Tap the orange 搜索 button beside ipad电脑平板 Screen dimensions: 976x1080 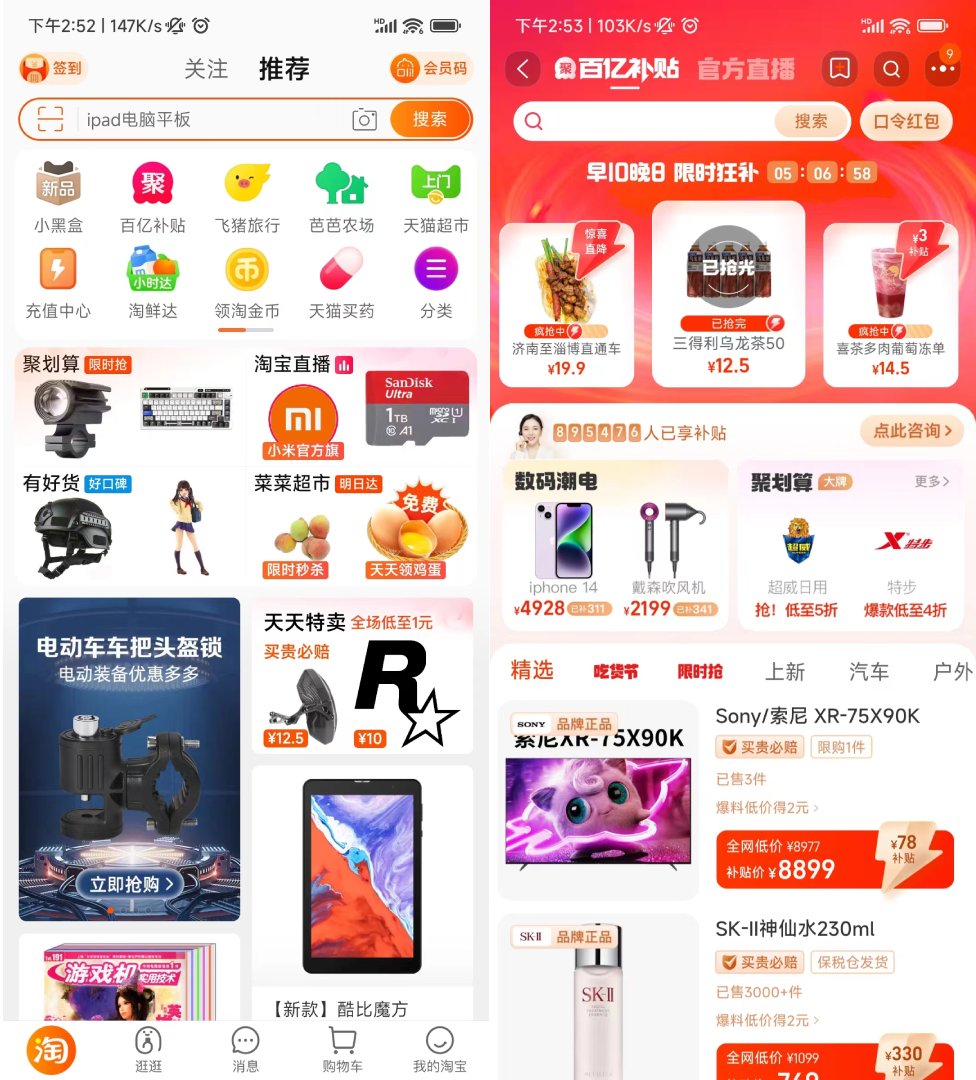[429, 119]
